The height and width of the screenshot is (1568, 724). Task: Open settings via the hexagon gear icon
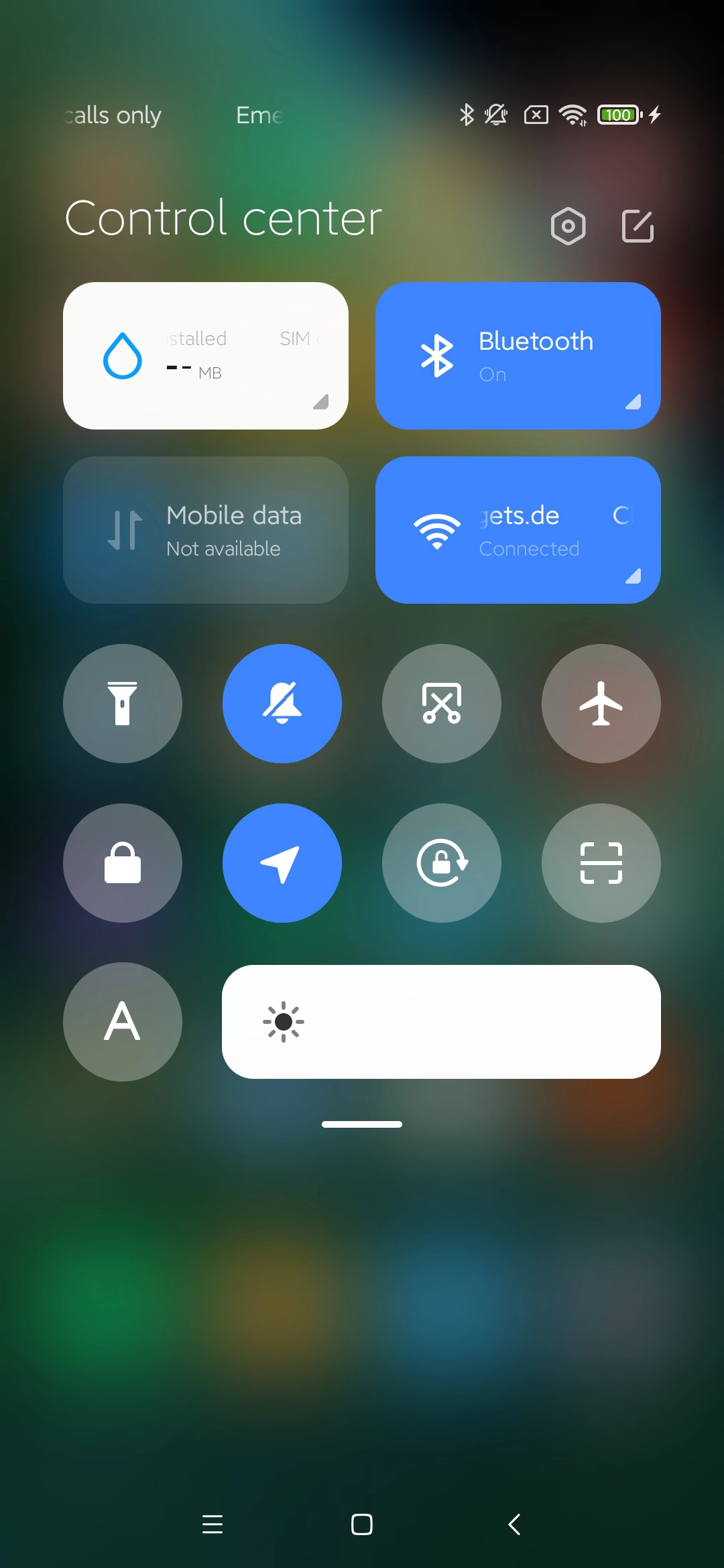point(568,226)
